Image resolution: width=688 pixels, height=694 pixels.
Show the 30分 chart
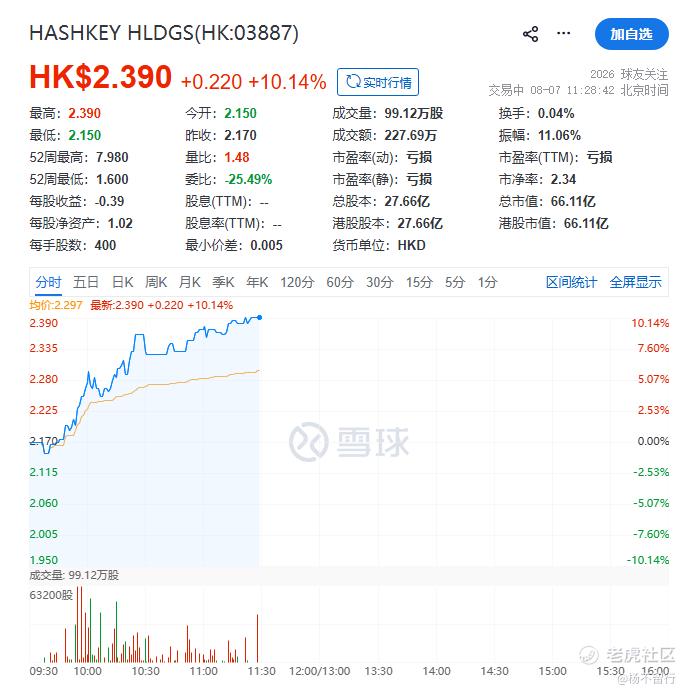(379, 282)
